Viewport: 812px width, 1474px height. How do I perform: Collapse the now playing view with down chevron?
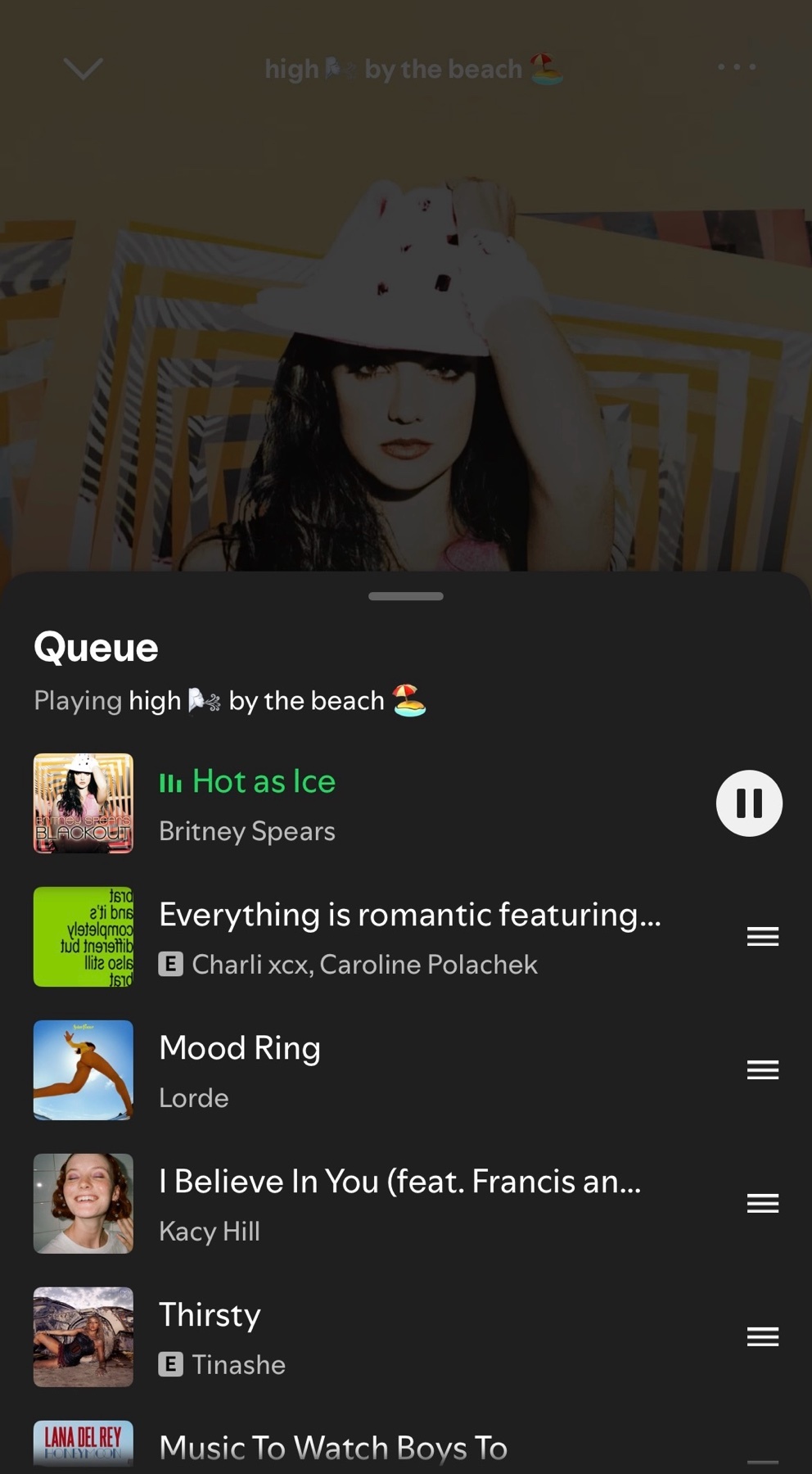(83, 69)
